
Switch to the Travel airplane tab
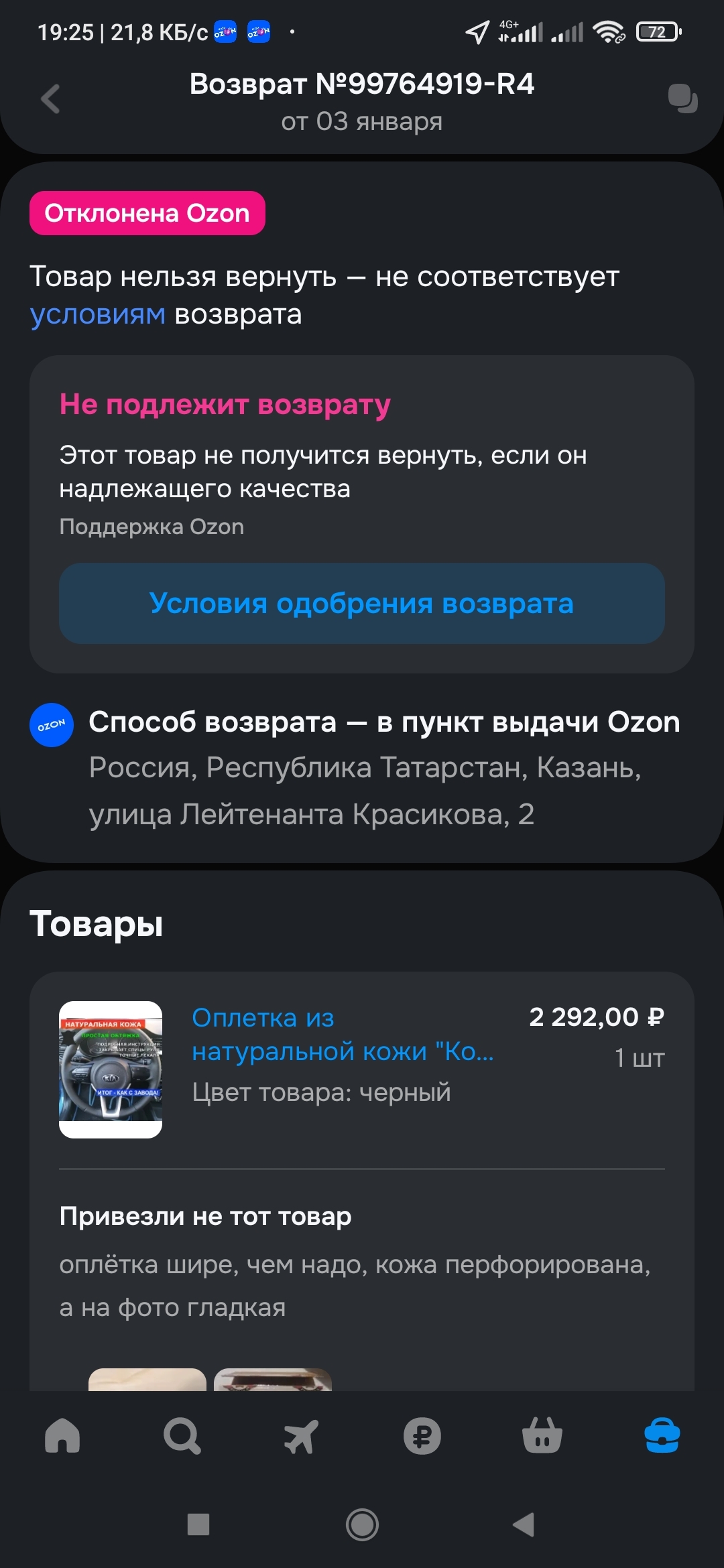coord(301,1436)
